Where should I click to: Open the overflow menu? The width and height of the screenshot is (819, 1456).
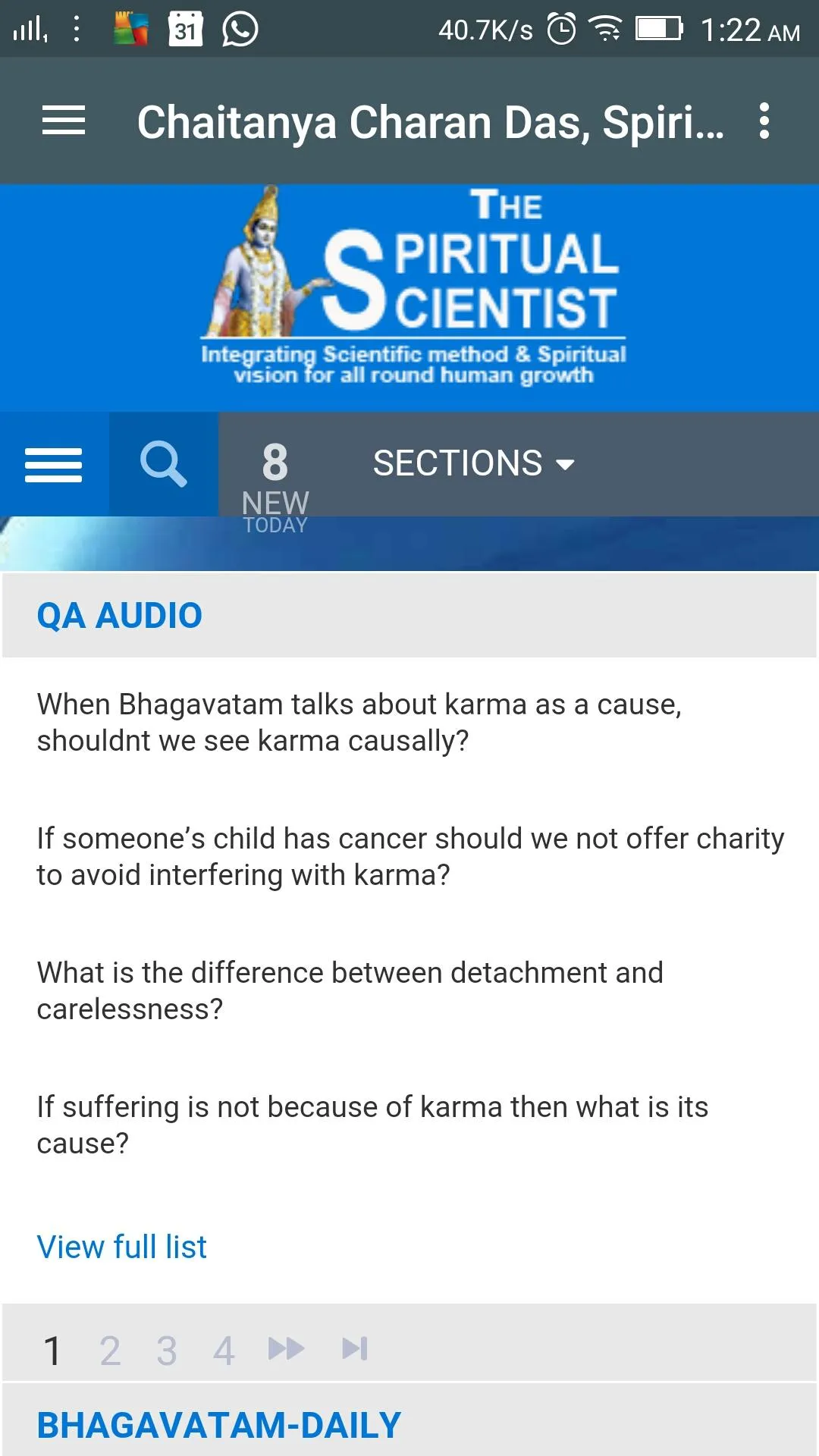(764, 121)
